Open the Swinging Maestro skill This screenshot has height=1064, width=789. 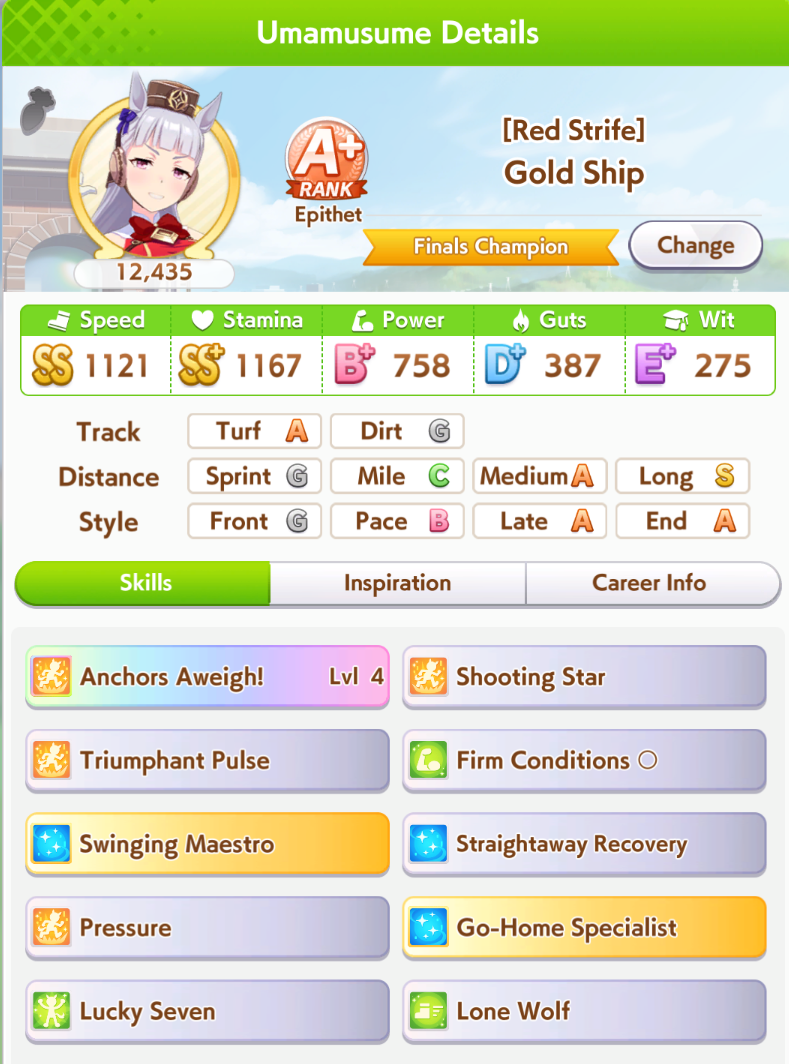pyautogui.click(x=207, y=844)
